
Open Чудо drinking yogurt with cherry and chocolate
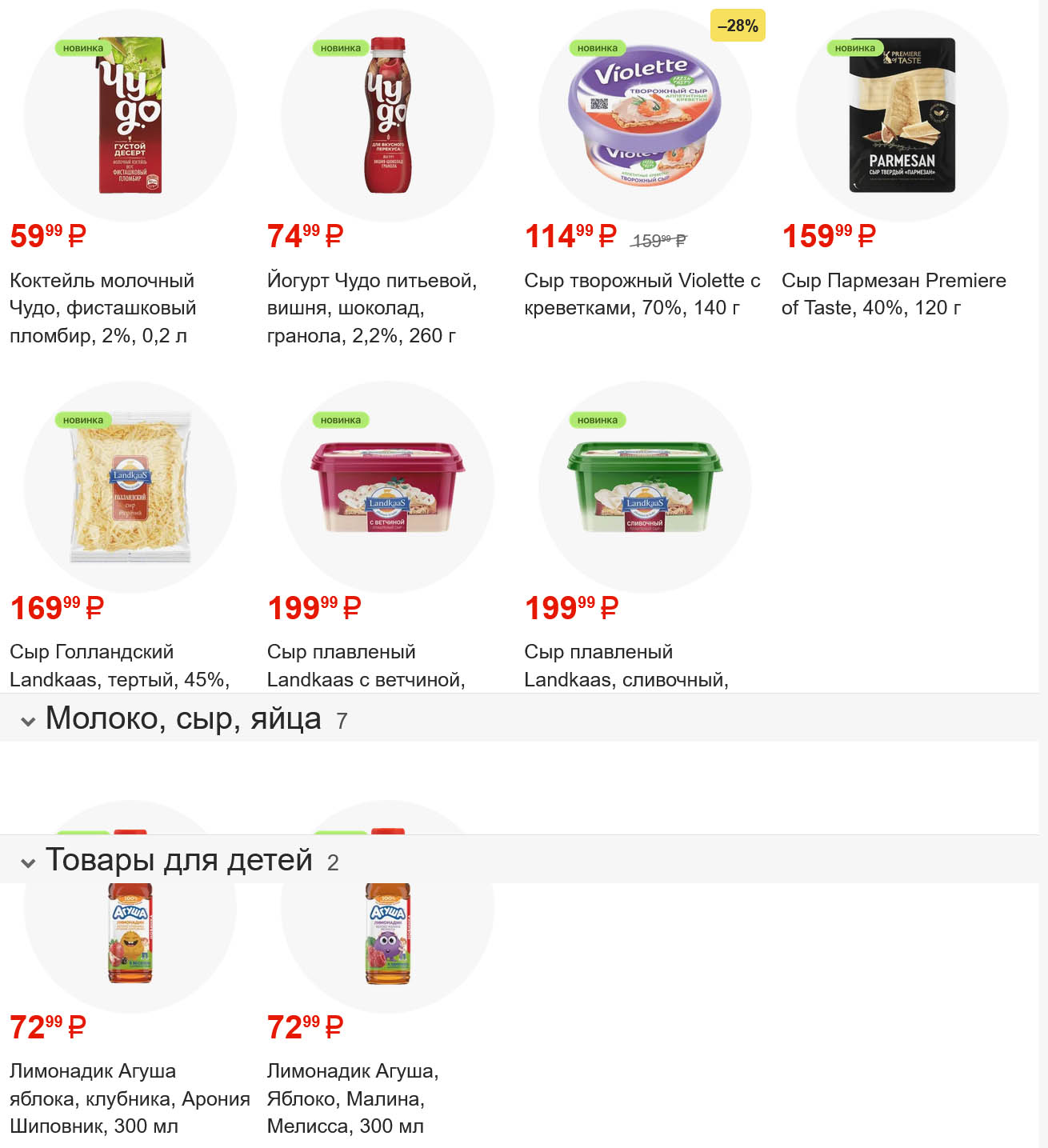click(388, 116)
